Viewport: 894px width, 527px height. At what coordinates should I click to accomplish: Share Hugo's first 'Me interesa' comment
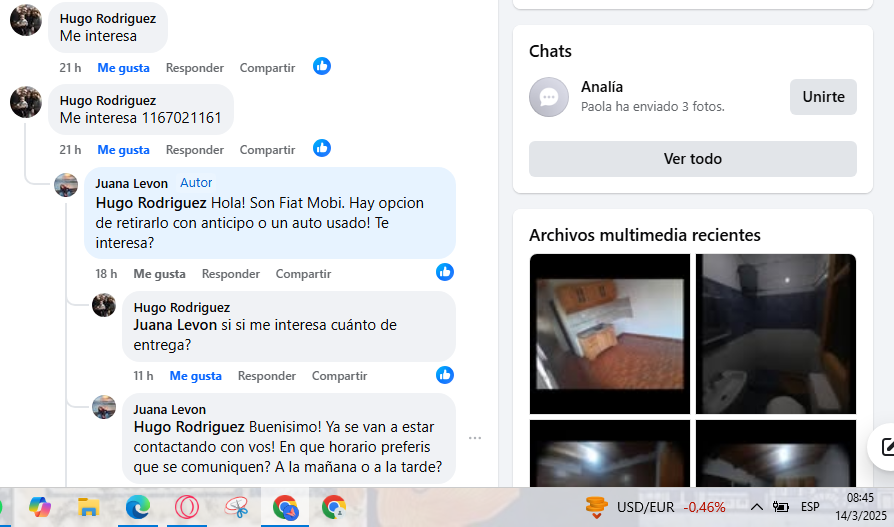[267, 68]
